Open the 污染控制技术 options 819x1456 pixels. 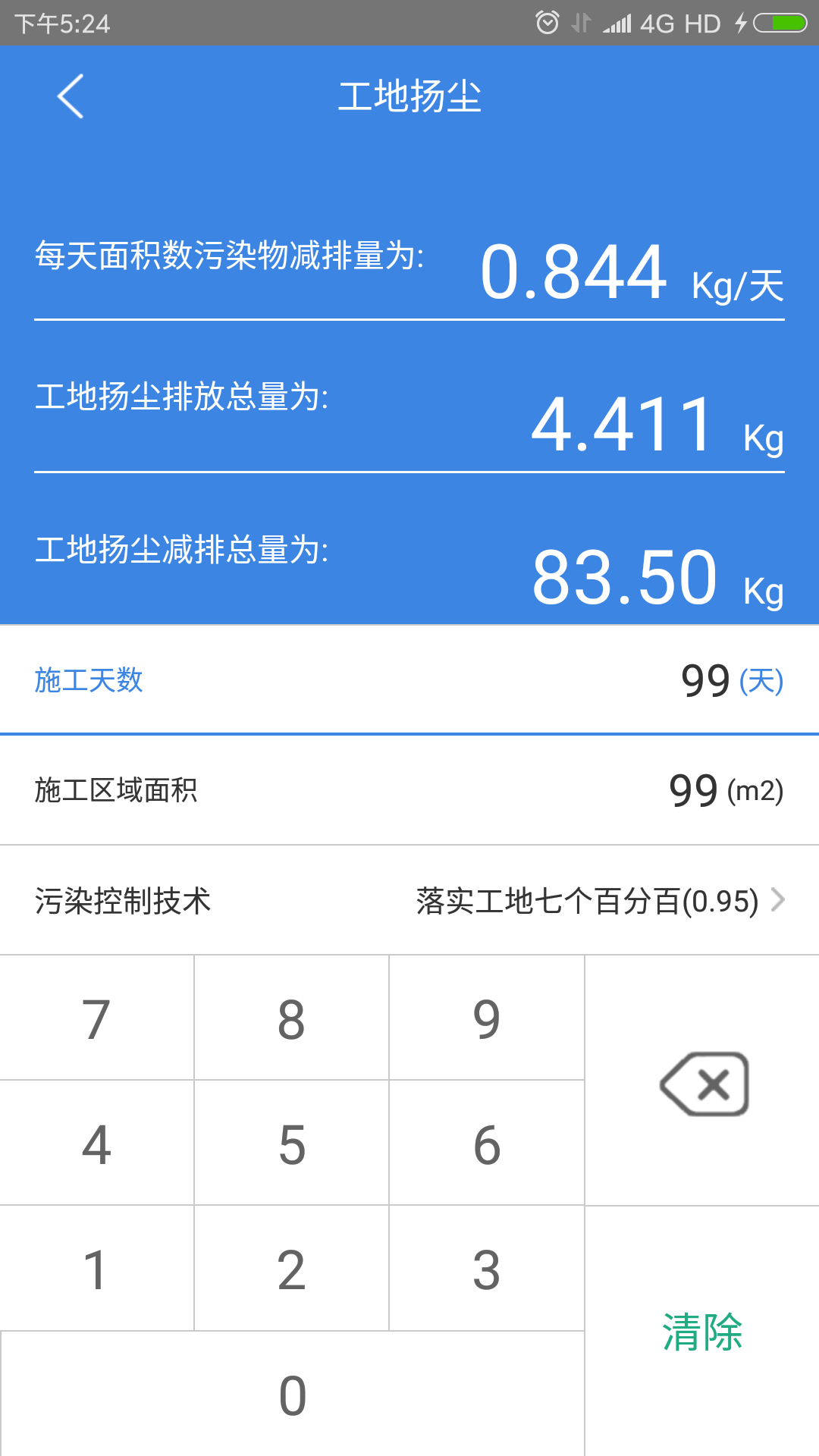[409, 901]
